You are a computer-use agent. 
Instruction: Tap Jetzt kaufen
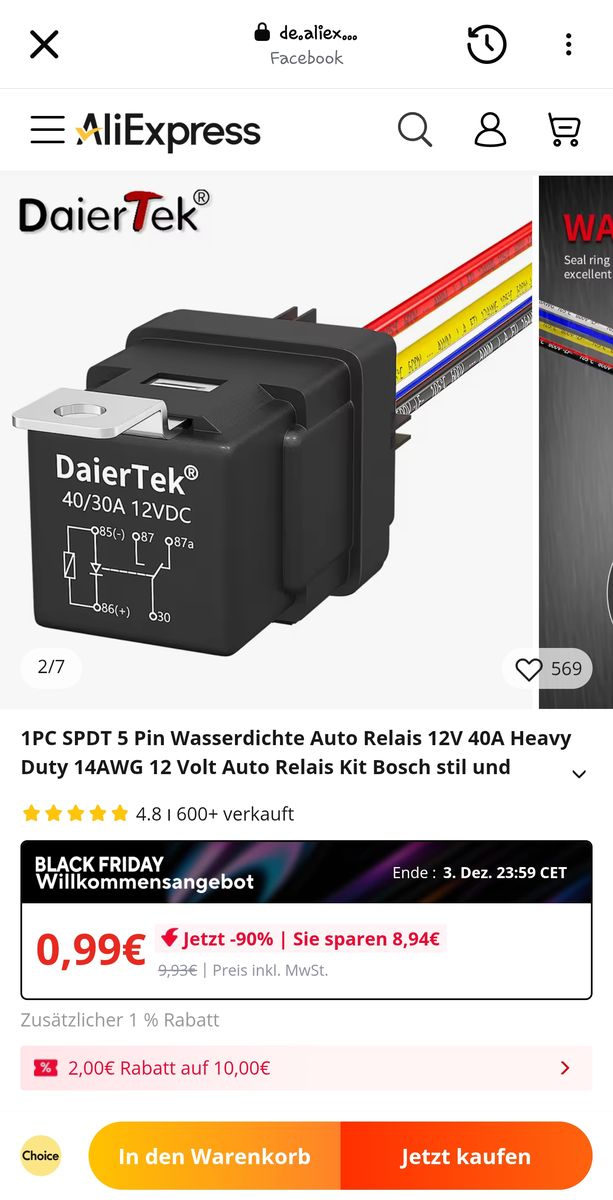tap(466, 1157)
